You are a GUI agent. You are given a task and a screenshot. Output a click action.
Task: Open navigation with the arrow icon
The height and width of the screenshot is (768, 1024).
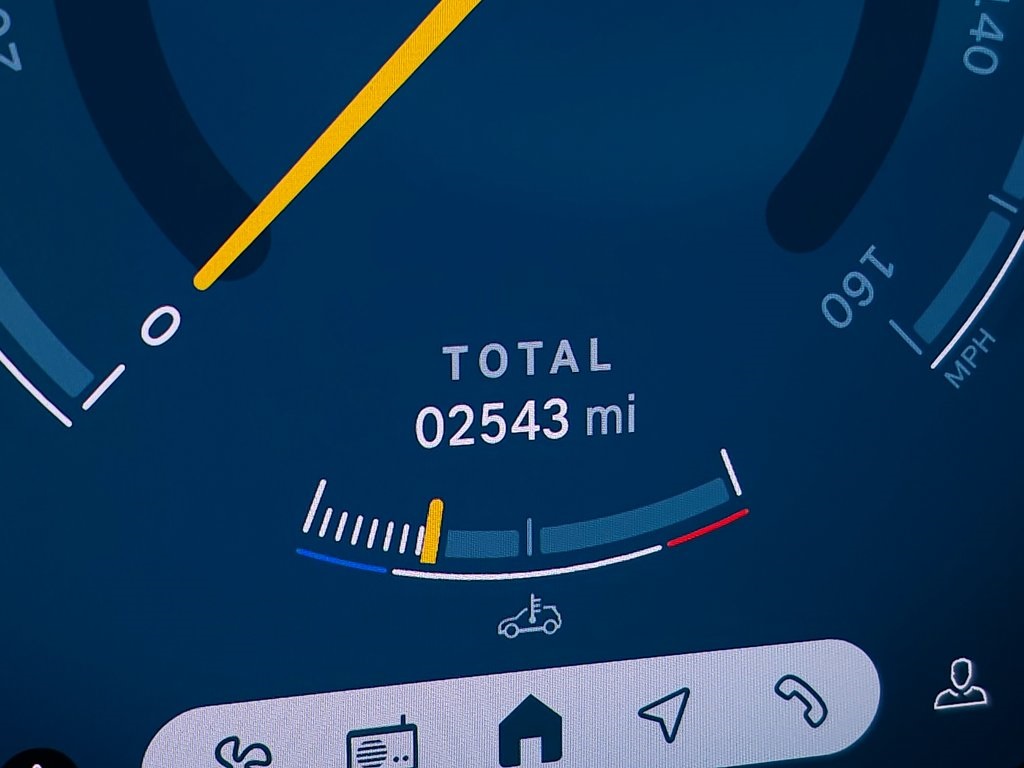click(x=663, y=712)
